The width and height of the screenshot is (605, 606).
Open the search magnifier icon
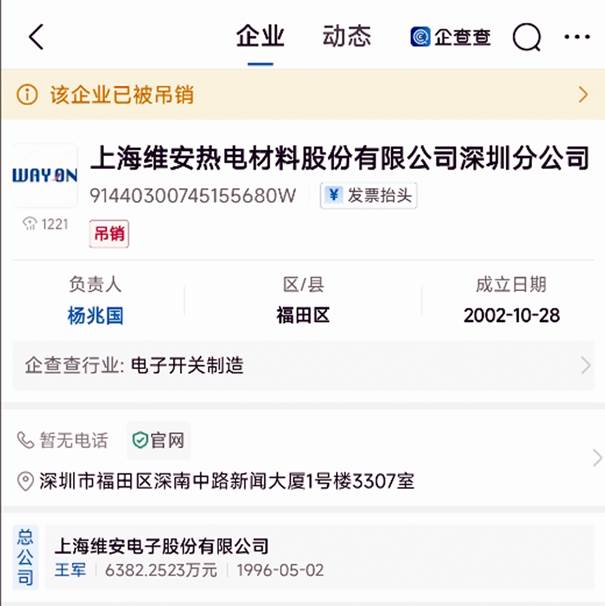click(526, 38)
